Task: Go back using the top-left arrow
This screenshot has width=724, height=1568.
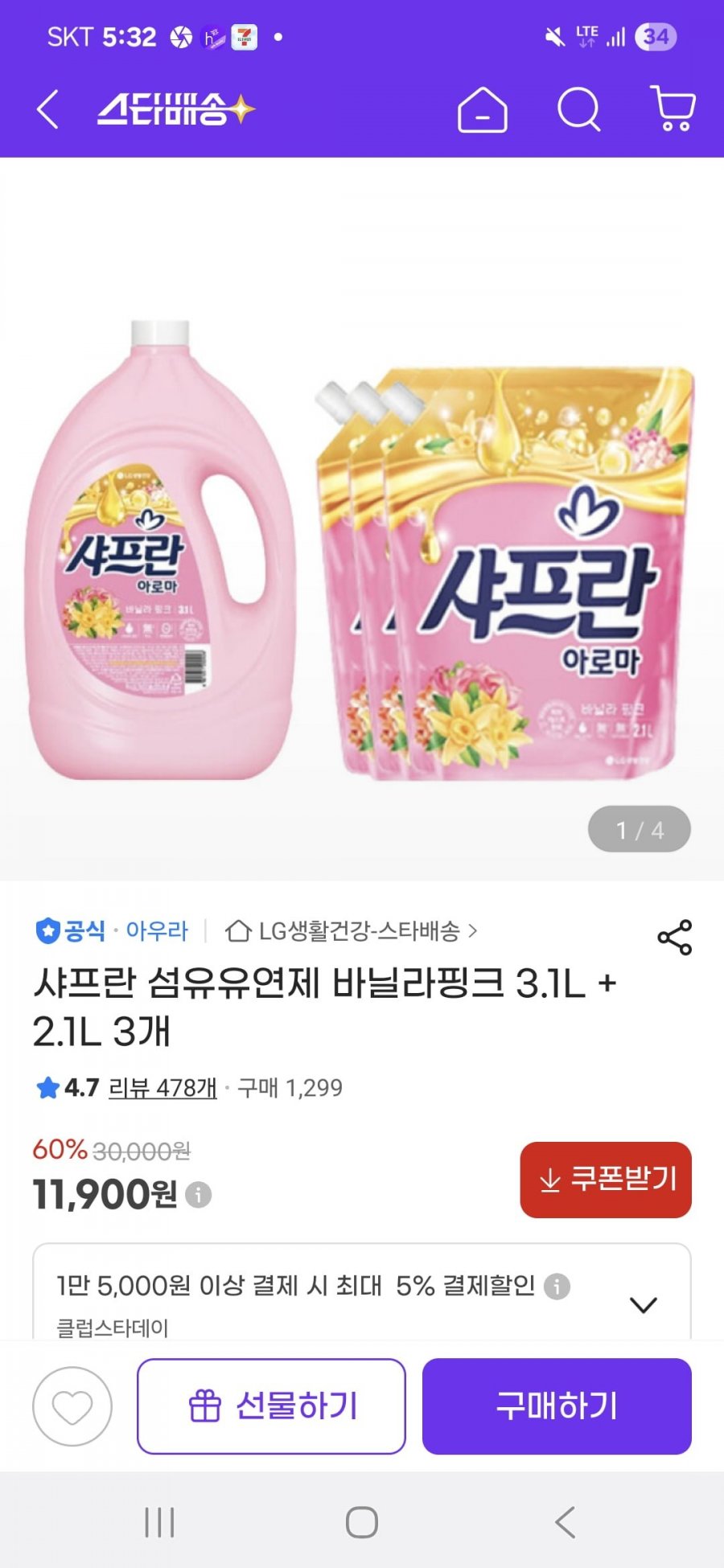Action: 47,109
